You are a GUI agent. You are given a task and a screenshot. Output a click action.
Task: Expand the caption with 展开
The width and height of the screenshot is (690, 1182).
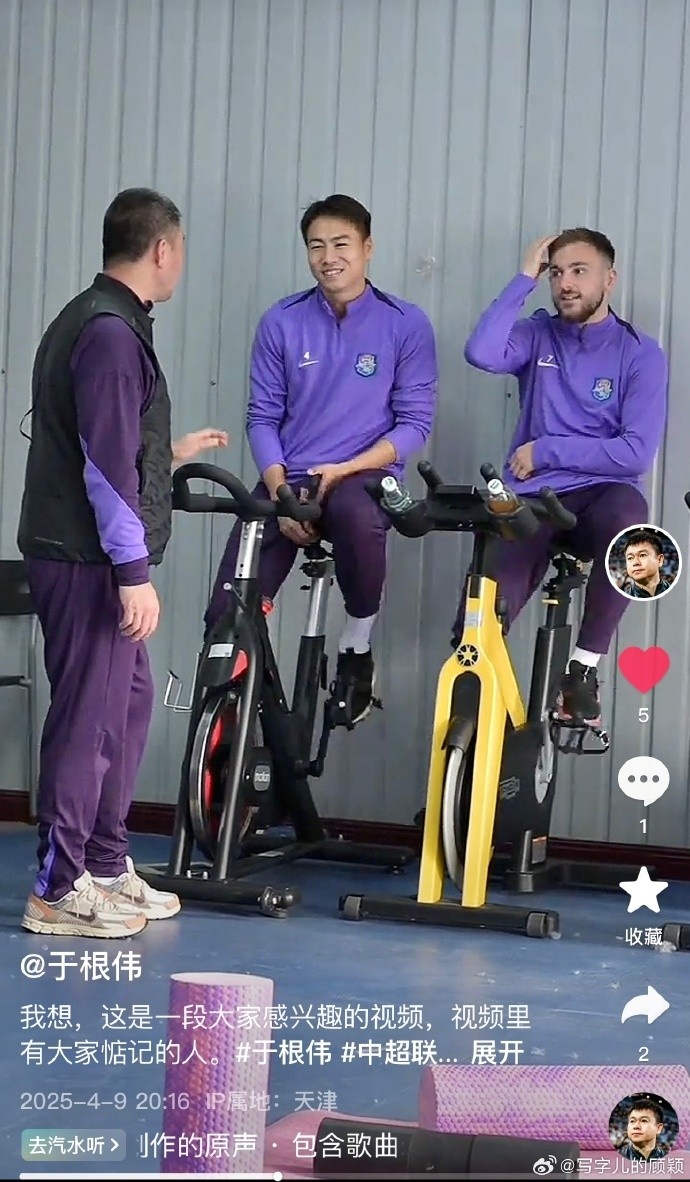click(x=497, y=1052)
